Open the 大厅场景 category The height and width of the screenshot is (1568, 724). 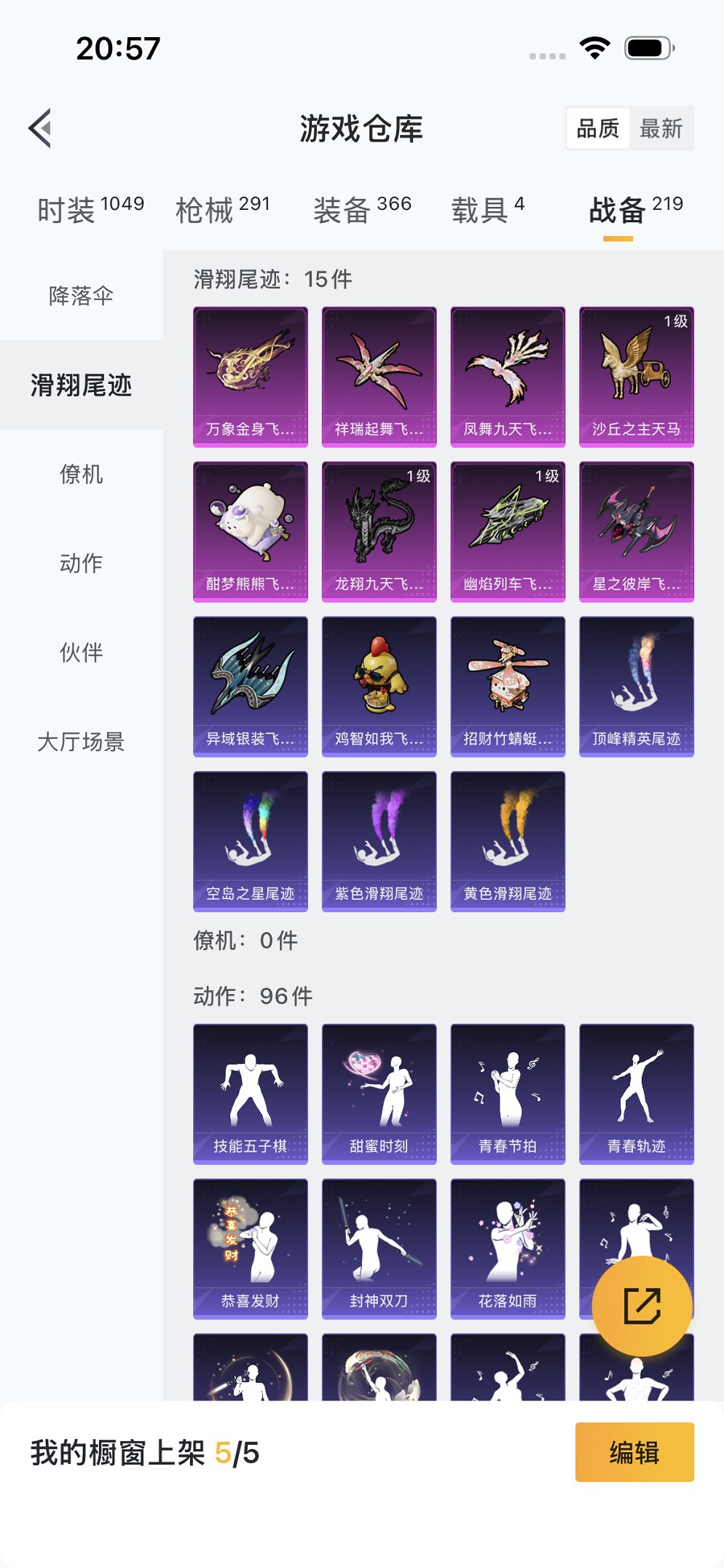click(82, 742)
